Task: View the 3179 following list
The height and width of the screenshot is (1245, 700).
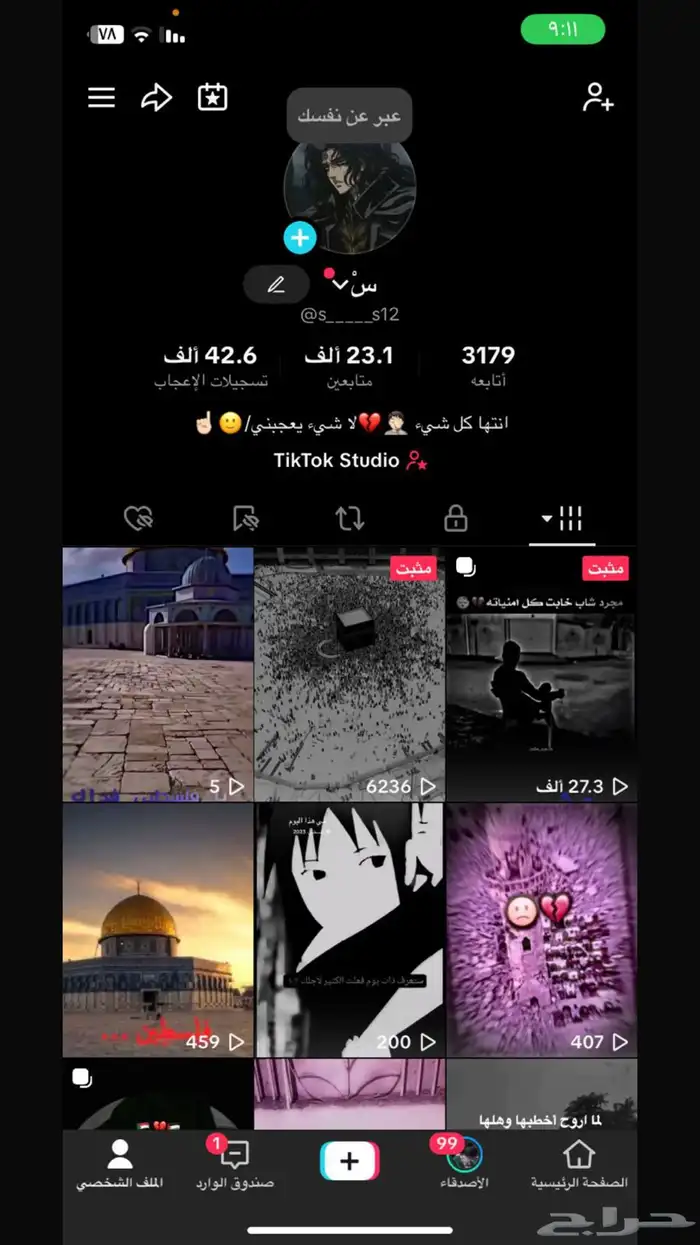Action: click(488, 366)
